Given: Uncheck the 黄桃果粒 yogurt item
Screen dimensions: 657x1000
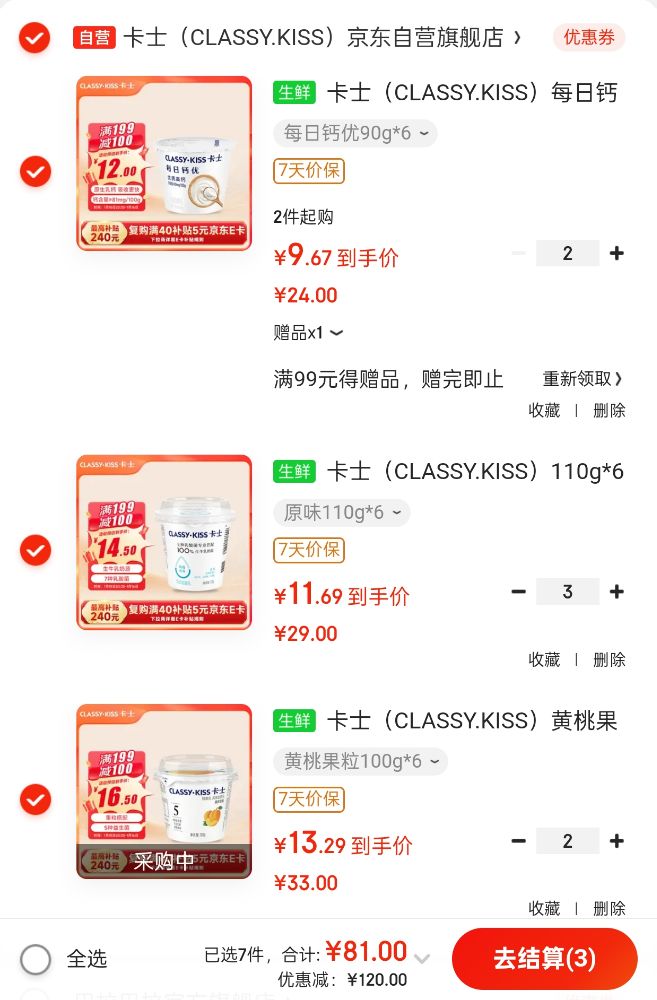Looking at the screenshot, I should tap(36, 799).
